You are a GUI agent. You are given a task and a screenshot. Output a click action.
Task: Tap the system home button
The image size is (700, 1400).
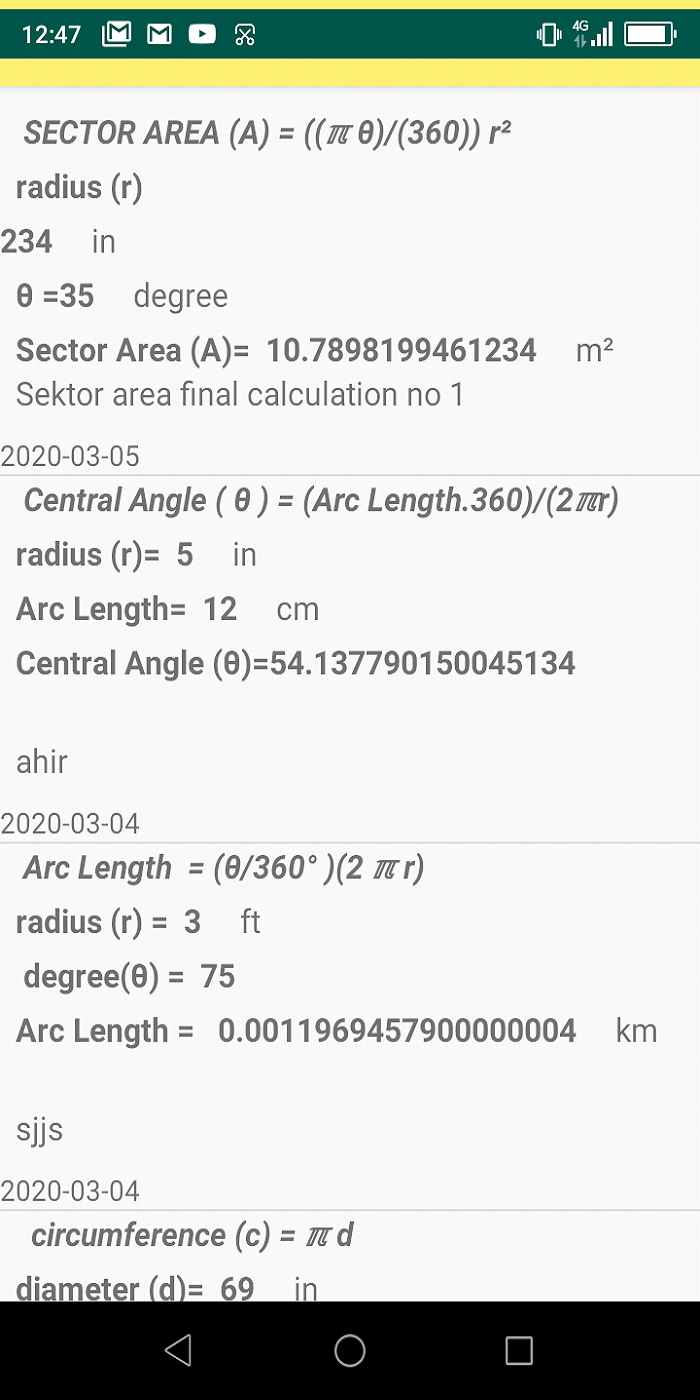click(x=350, y=1351)
